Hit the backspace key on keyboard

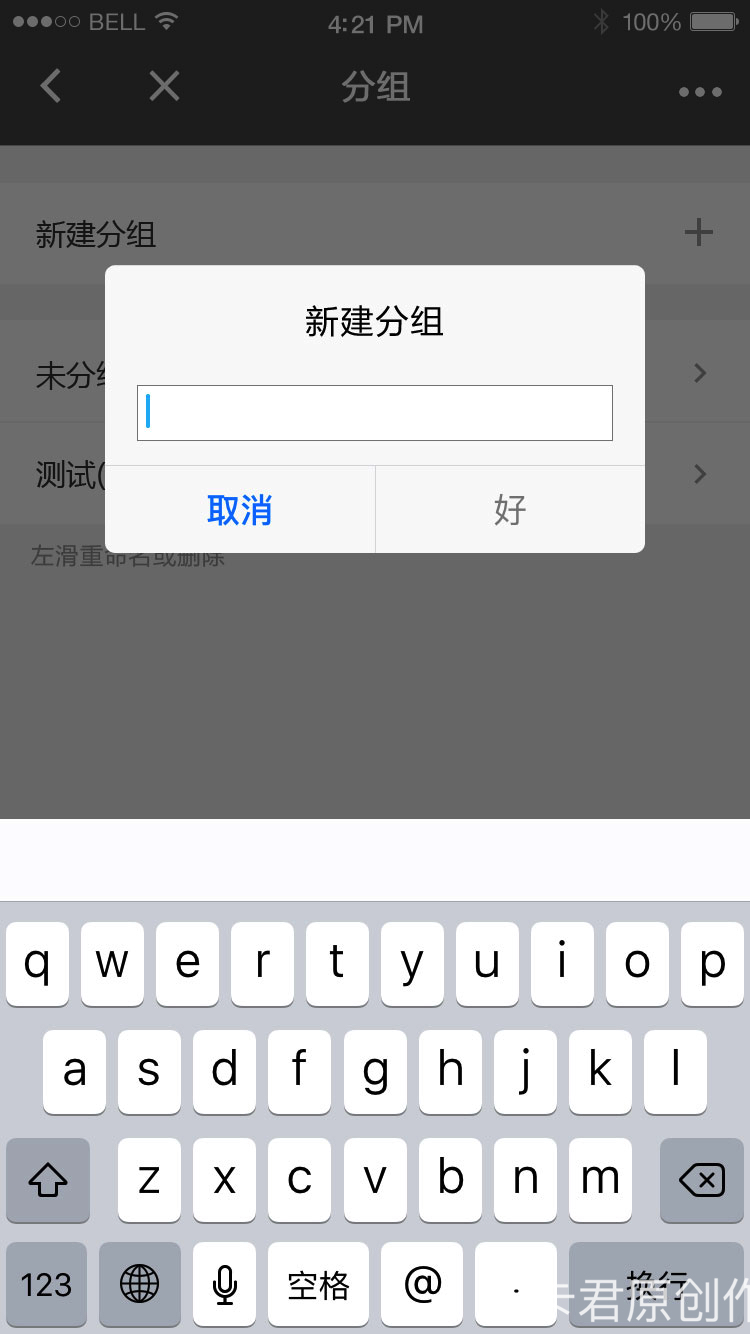pyautogui.click(x=701, y=1180)
